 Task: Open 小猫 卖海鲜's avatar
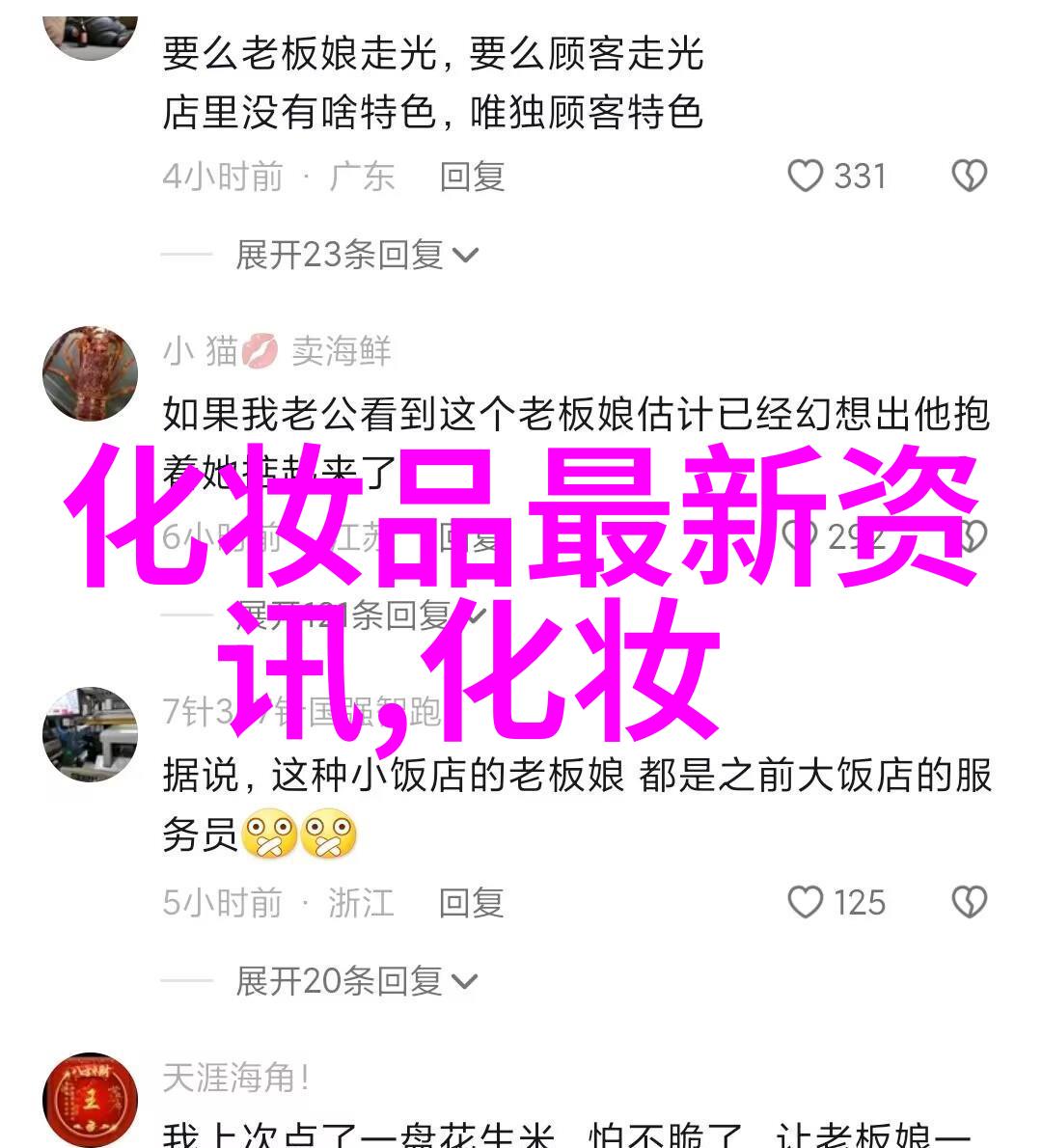point(91,373)
